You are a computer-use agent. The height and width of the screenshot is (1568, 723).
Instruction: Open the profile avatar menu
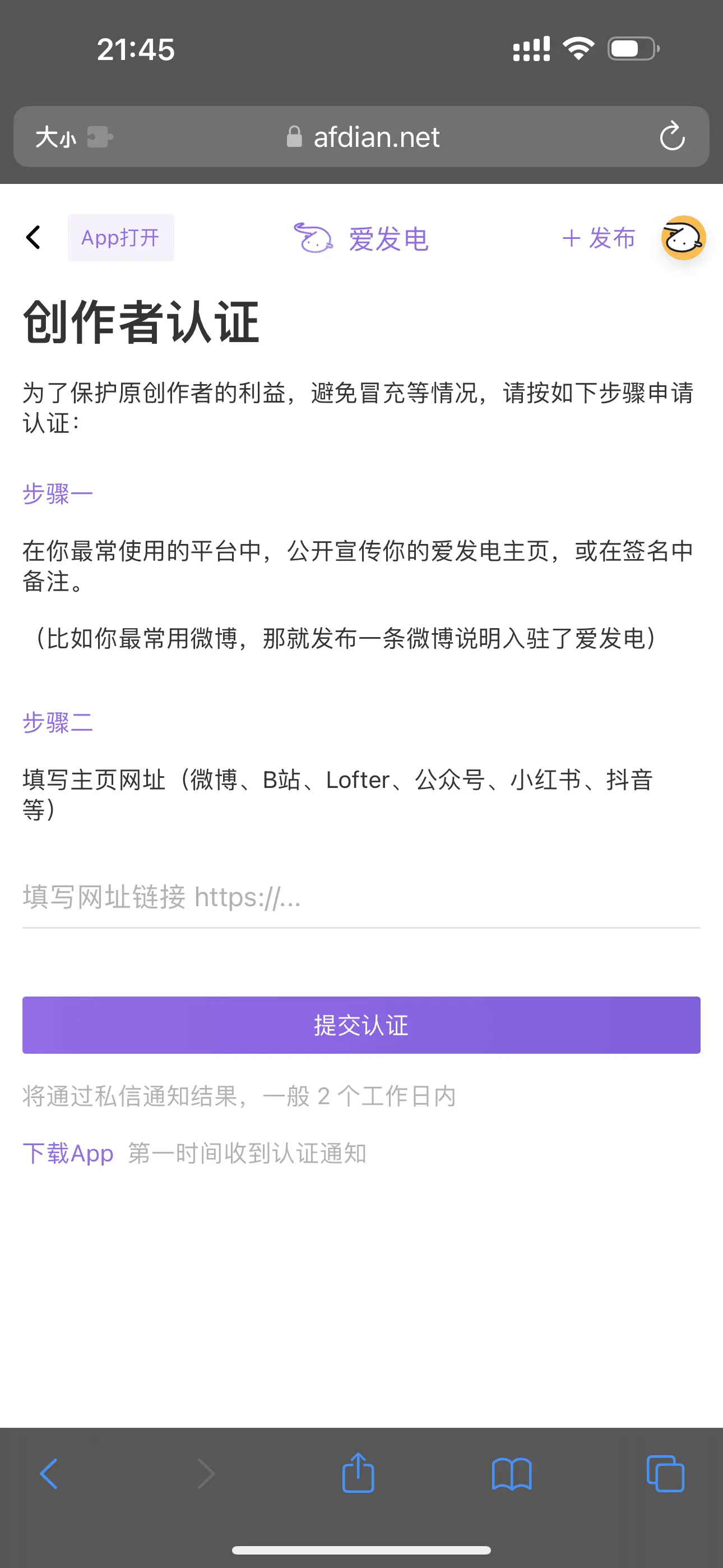click(x=683, y=238)
